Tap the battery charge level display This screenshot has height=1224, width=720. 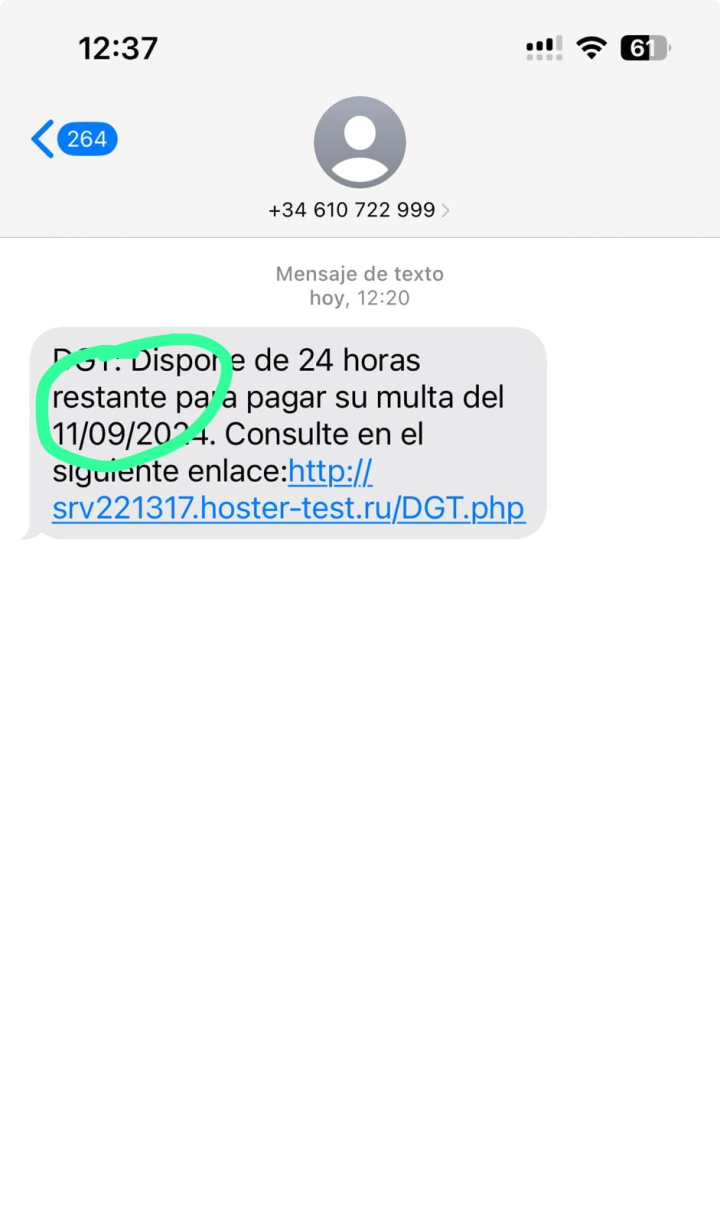645,47
